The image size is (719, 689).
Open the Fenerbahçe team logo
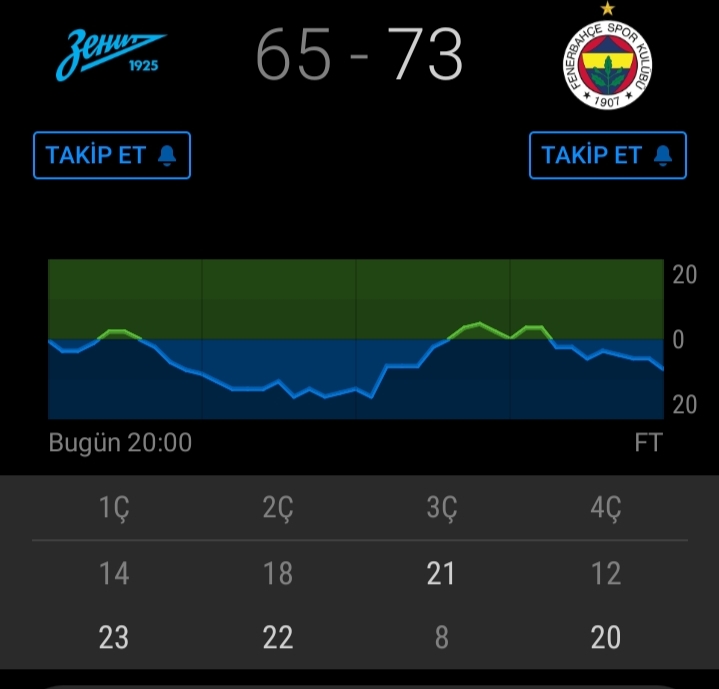click(607, 62)
